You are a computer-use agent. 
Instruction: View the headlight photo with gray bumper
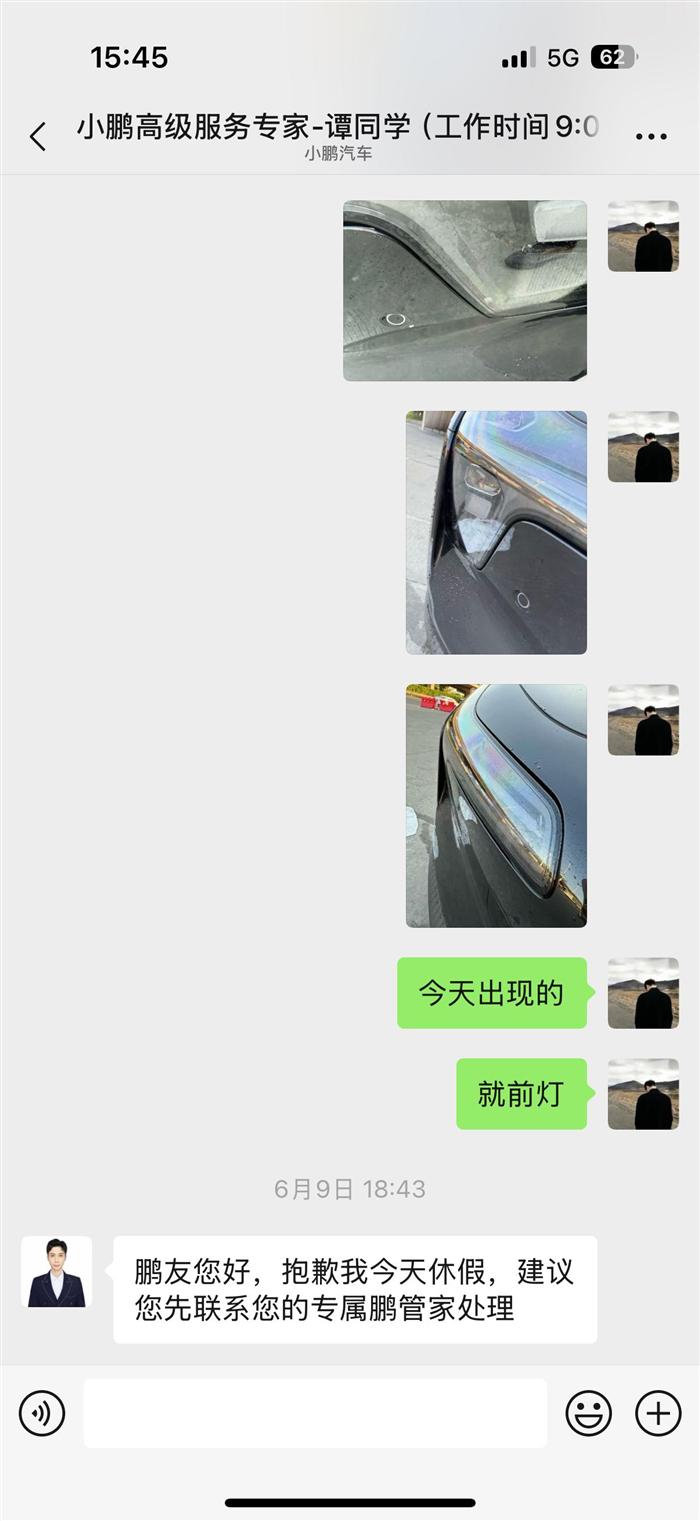[496, 532]
